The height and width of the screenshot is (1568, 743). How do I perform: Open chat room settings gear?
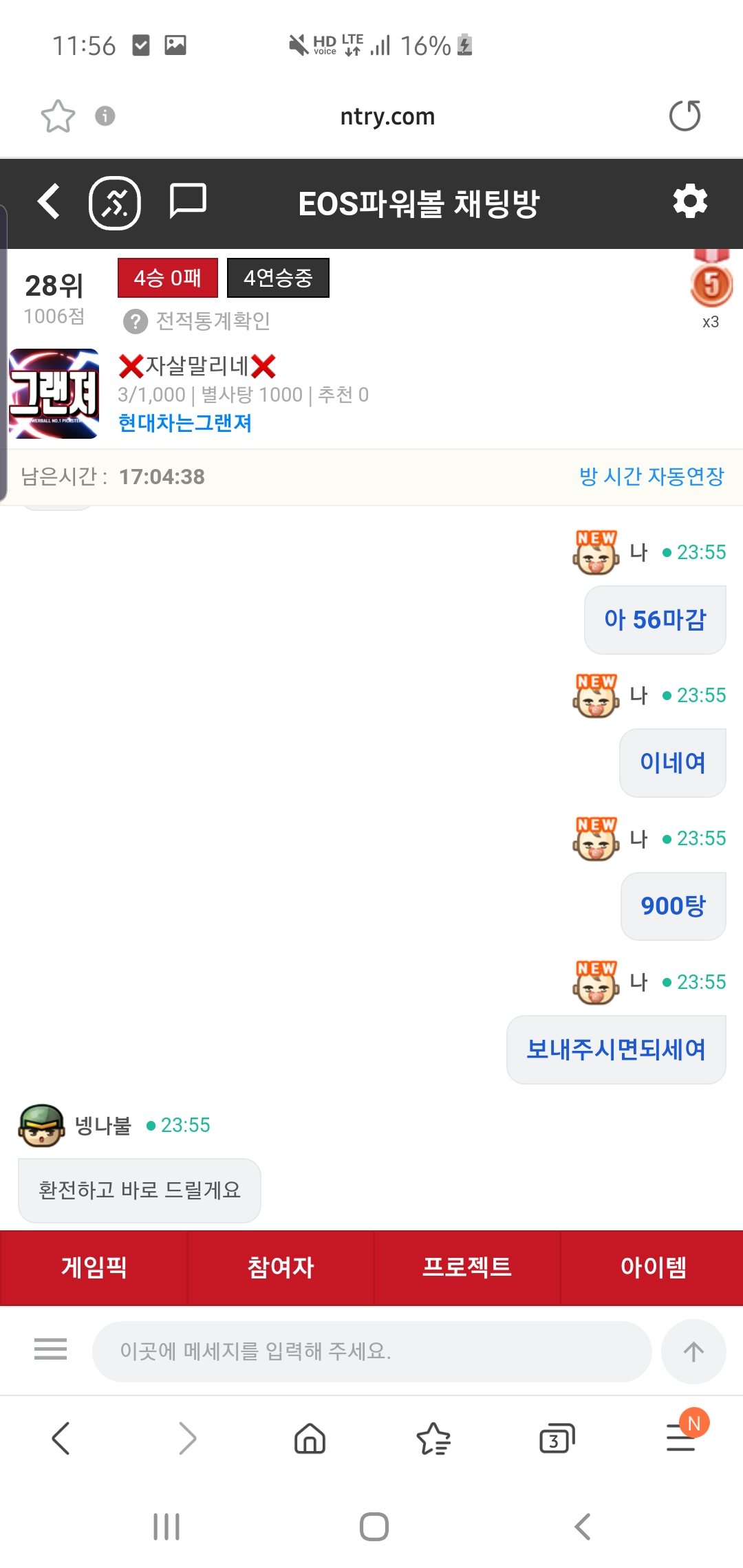pos(689,202)
